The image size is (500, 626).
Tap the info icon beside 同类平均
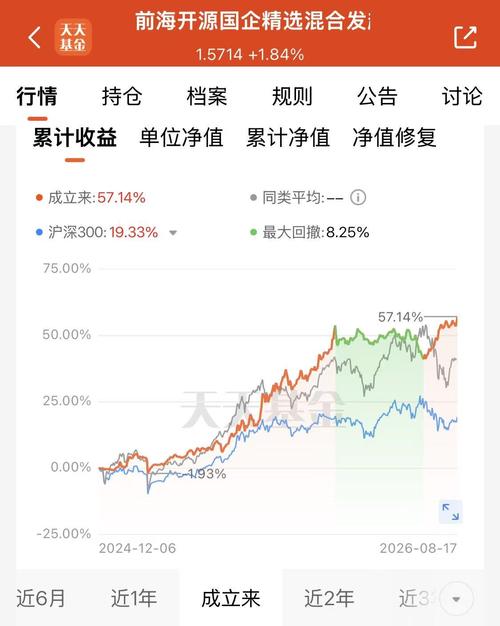click(358, 197)
